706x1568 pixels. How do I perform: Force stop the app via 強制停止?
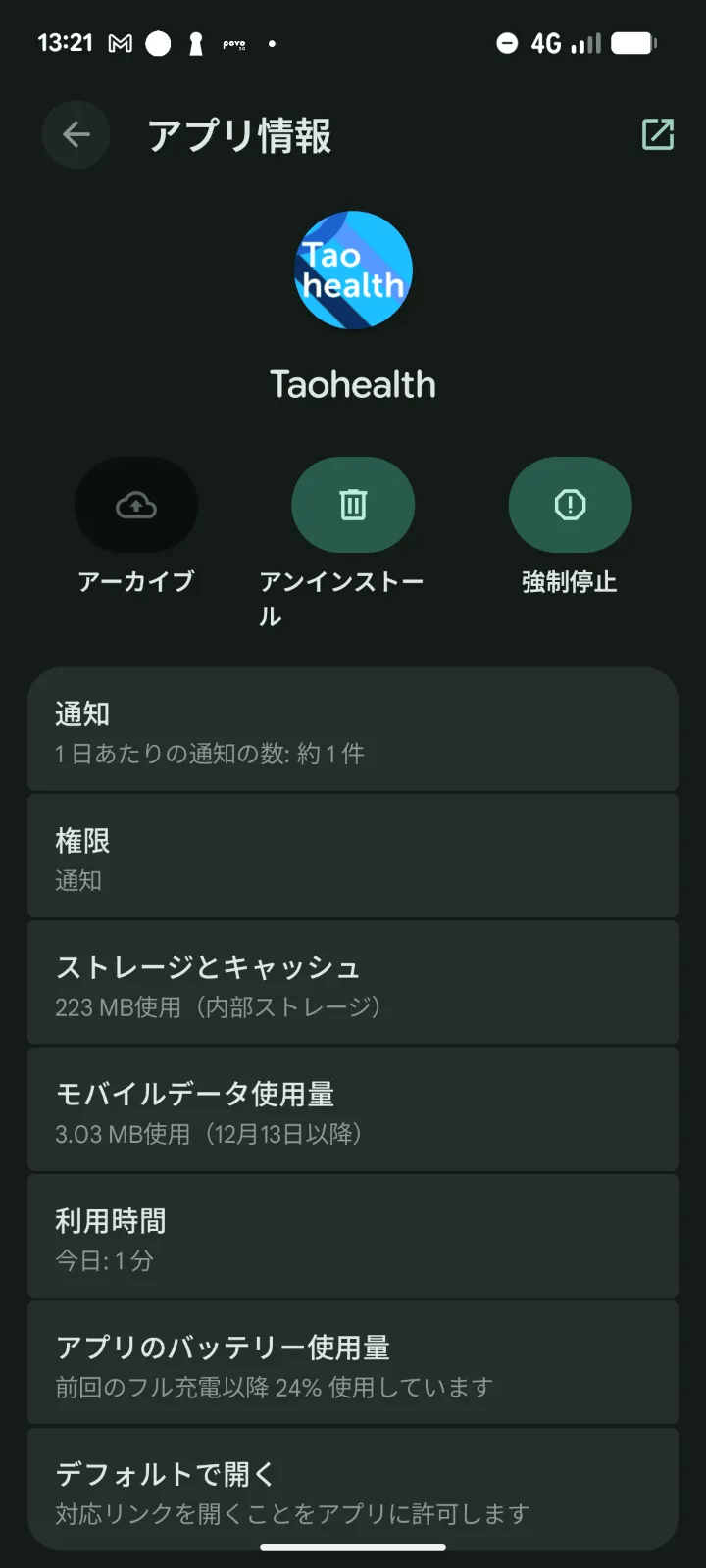(570, 506)
